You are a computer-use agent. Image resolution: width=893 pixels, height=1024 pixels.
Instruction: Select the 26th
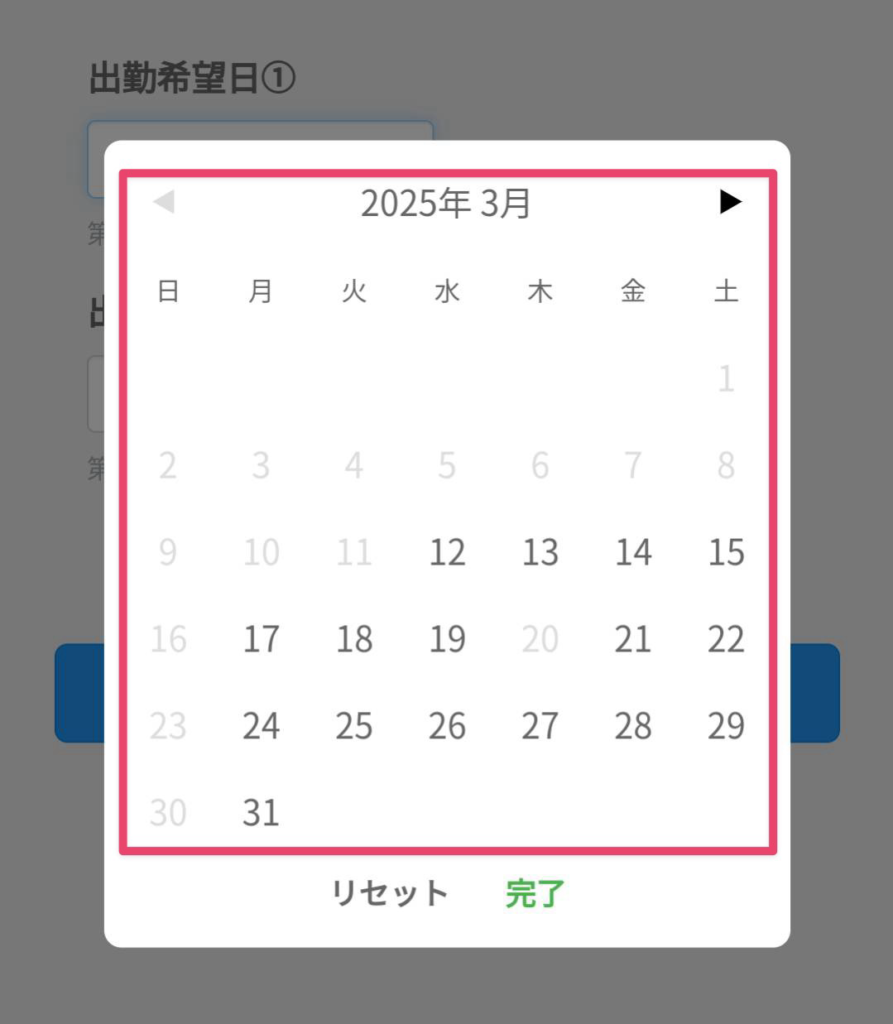(447, 726)
